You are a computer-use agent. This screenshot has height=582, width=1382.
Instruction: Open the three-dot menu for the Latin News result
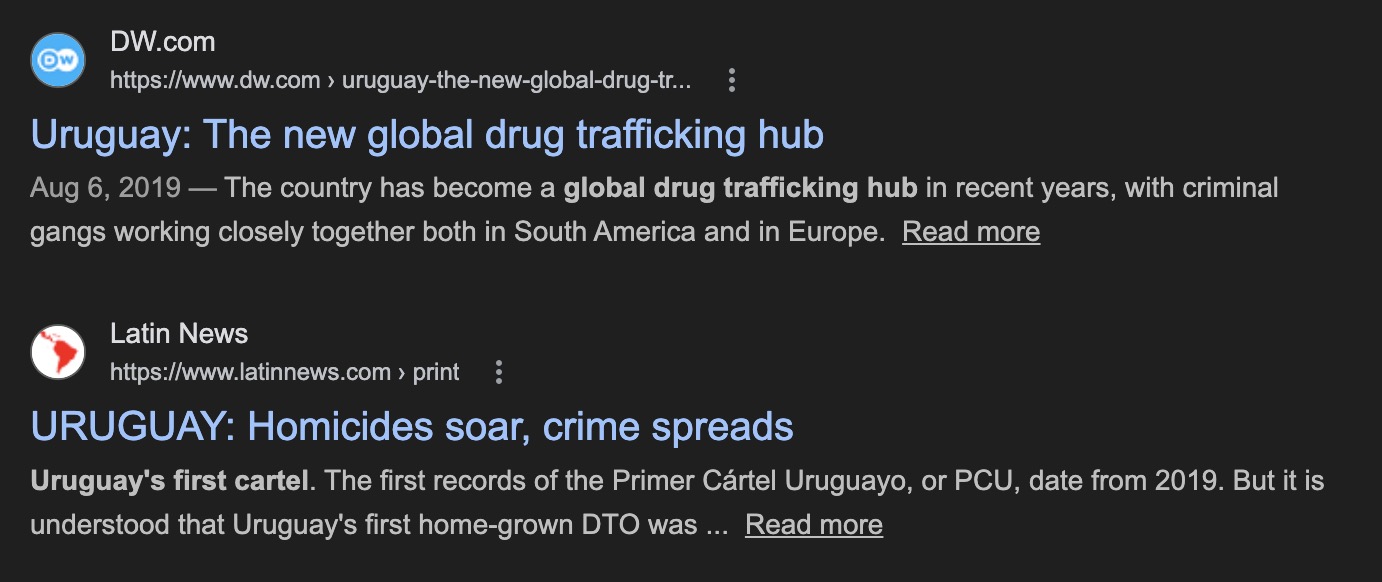point(499,373)
